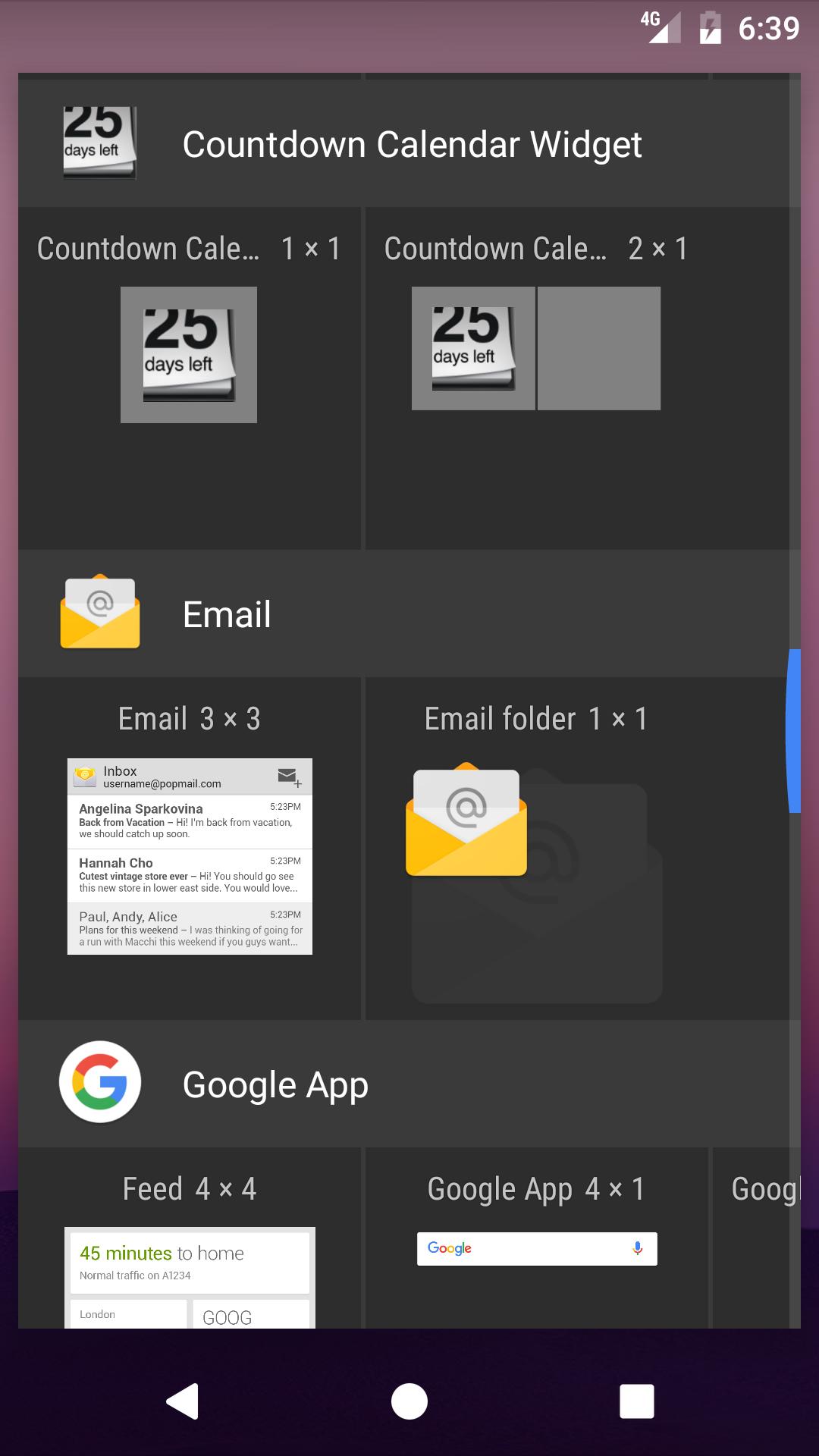Tap the Email section header
The width and height of the screenshot is (819, 1456).
click(x=227, y=614)
